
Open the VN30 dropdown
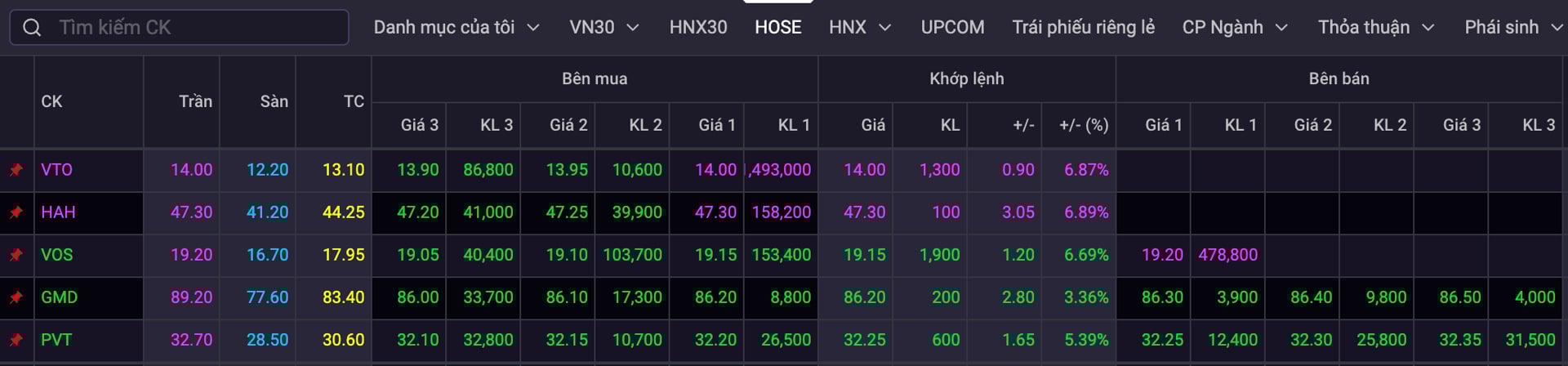pos(604,27)
